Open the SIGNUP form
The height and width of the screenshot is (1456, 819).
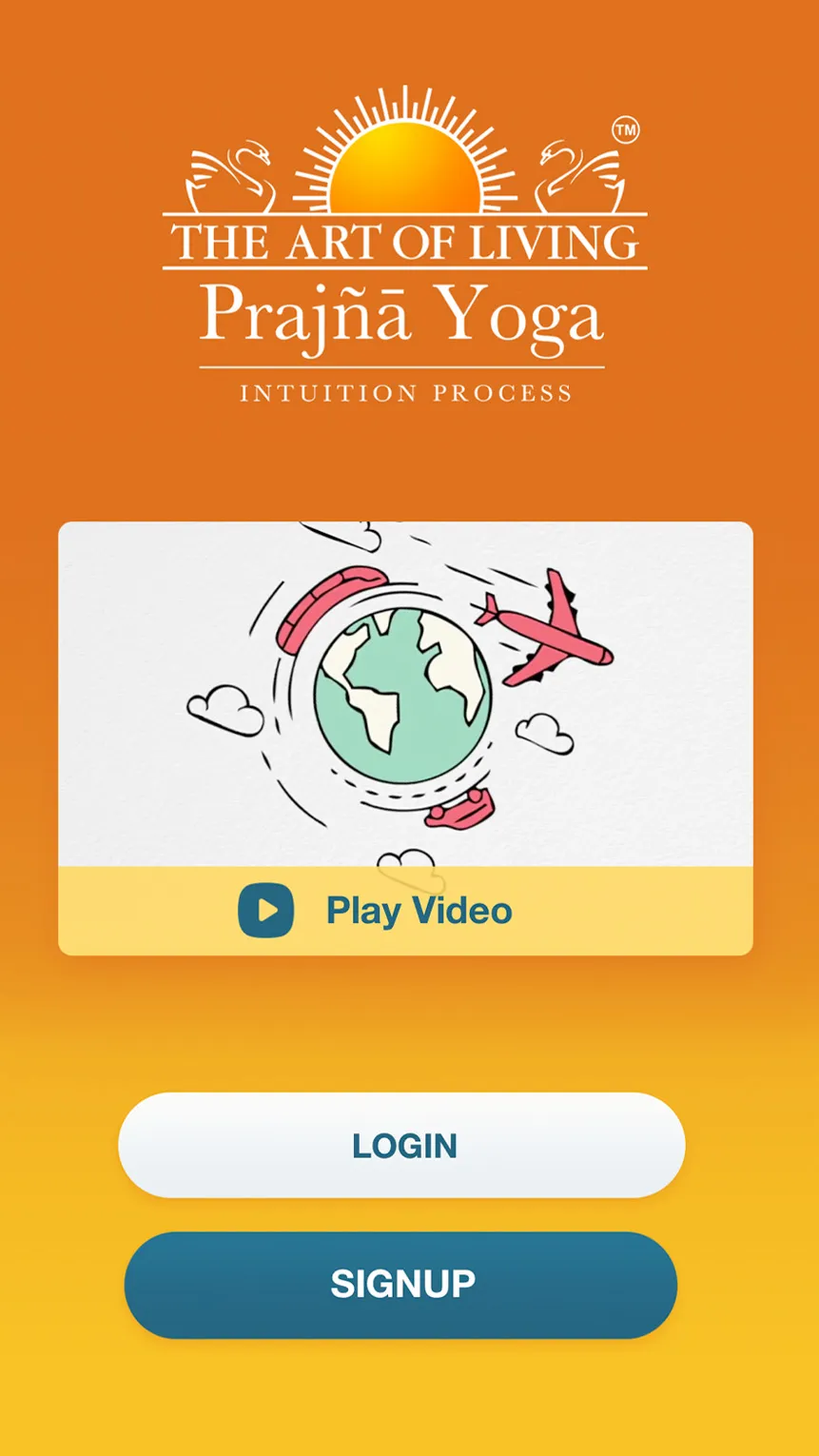coord(401,1285)
